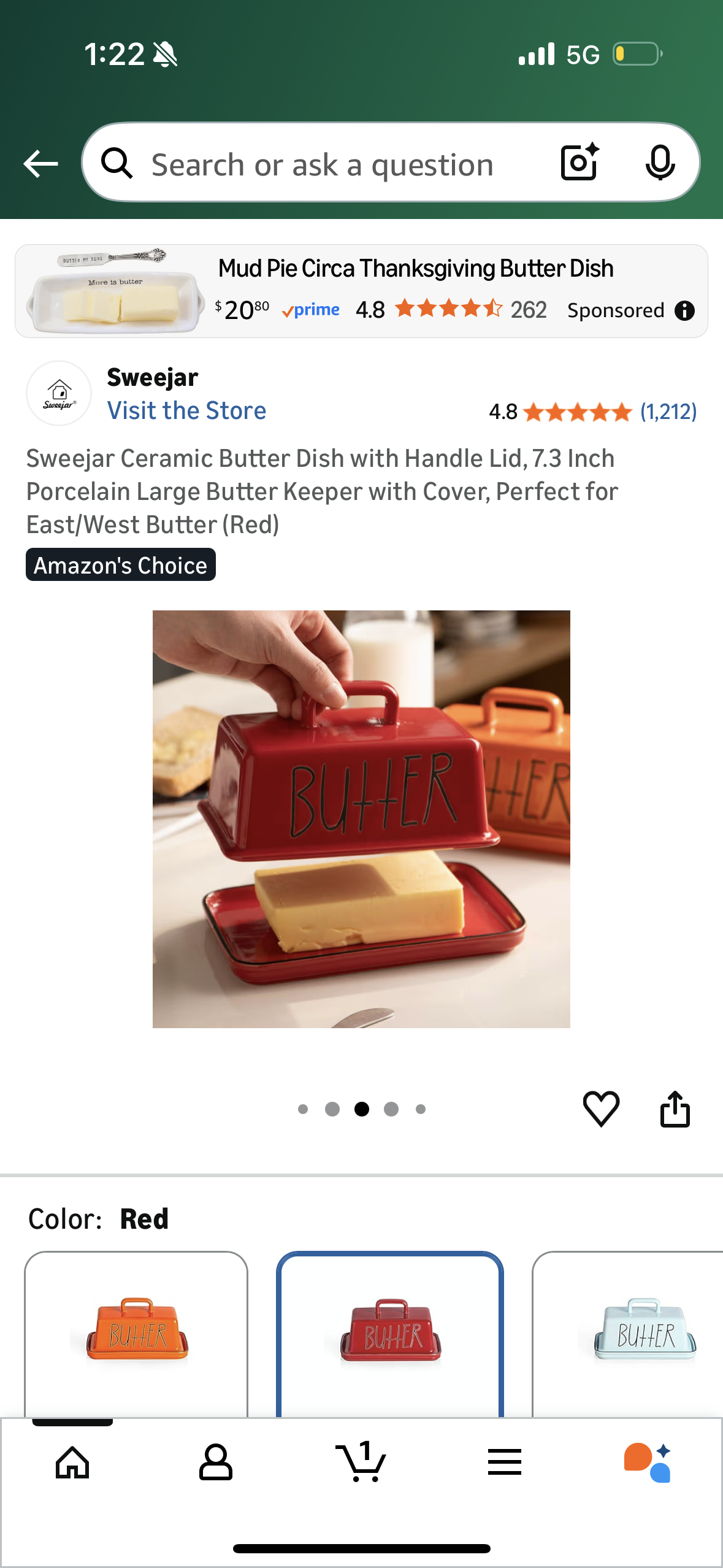Open the 1,212 customer ratings
The image size is (723, 1568).
tap(668, 412)
